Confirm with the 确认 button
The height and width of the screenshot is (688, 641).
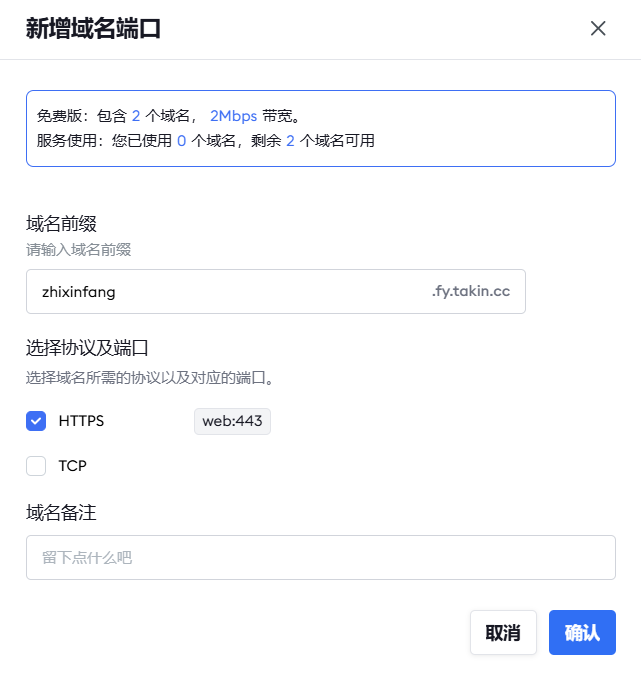point(582,632)
